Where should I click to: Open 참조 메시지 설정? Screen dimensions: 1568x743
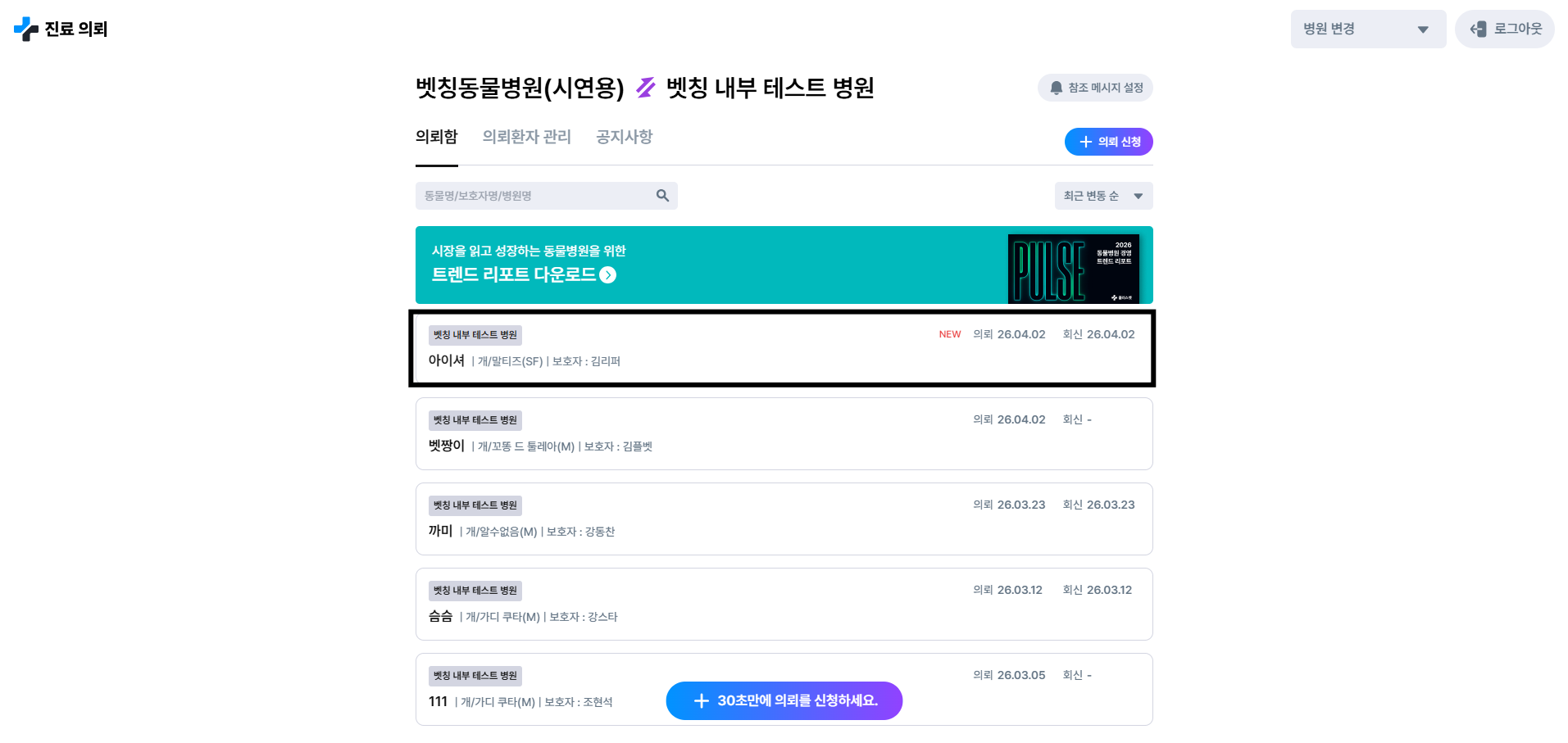click(1095, 88)
